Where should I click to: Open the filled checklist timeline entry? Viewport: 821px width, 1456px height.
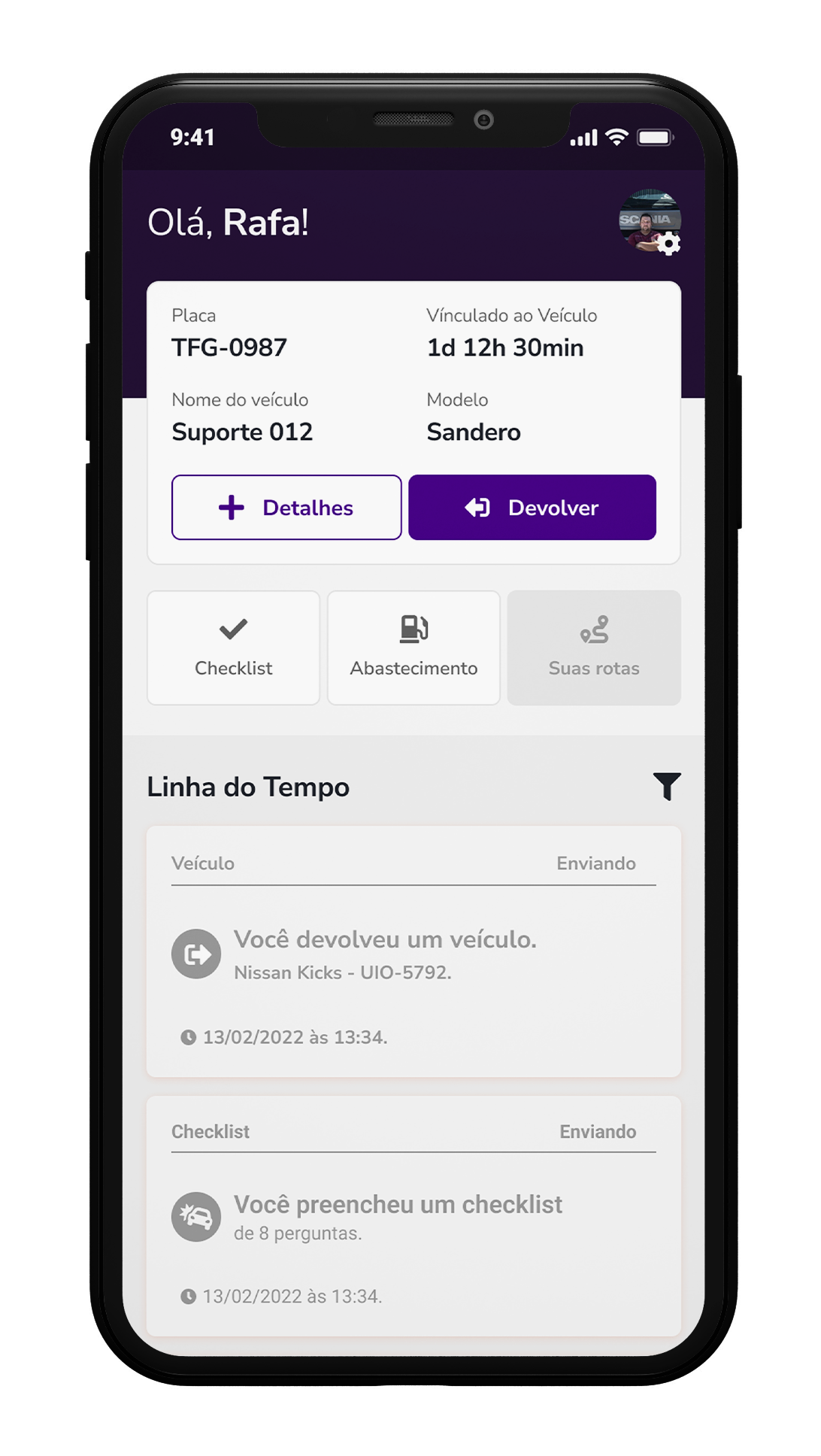pyautogui.click(x=414, y=1216)
